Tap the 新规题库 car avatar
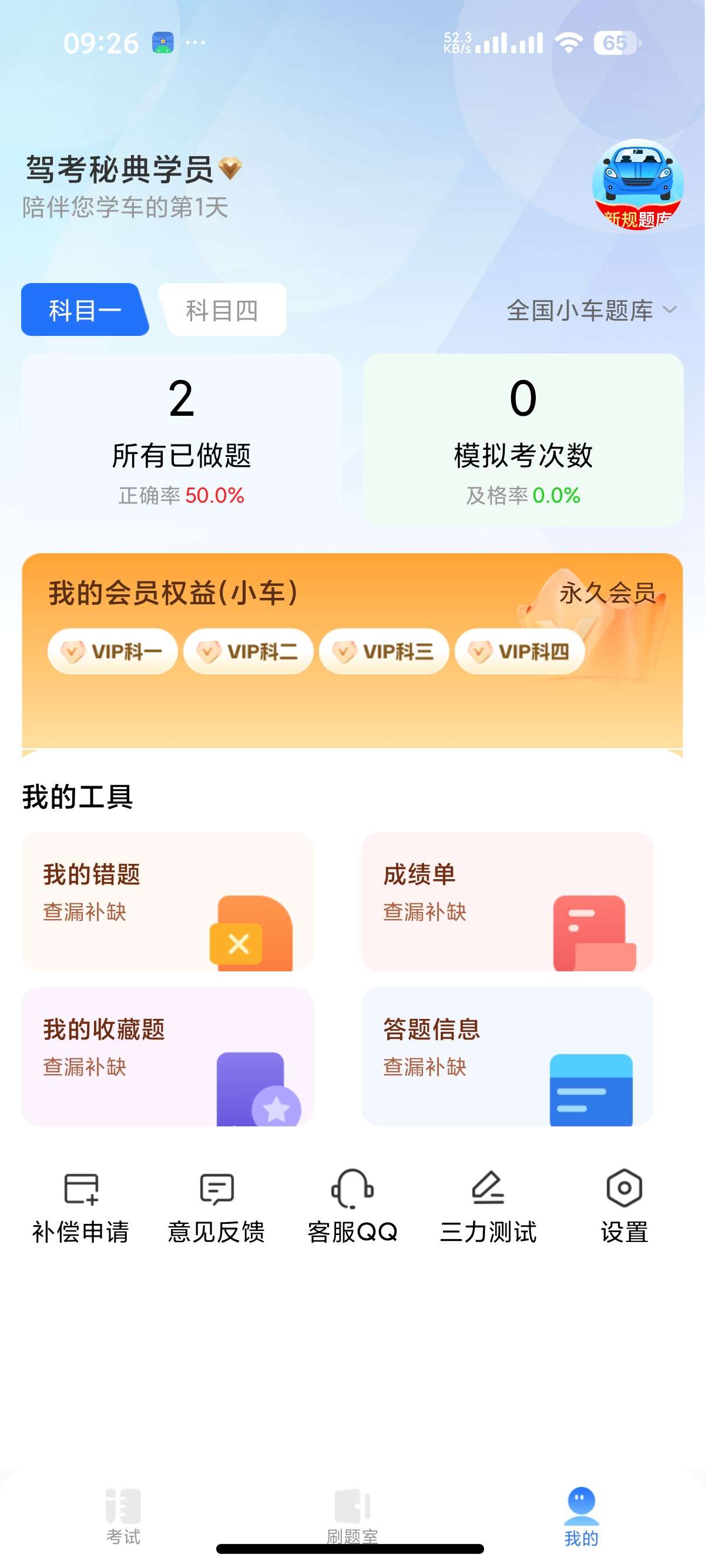705x1568 pixels. coord(636,183)
